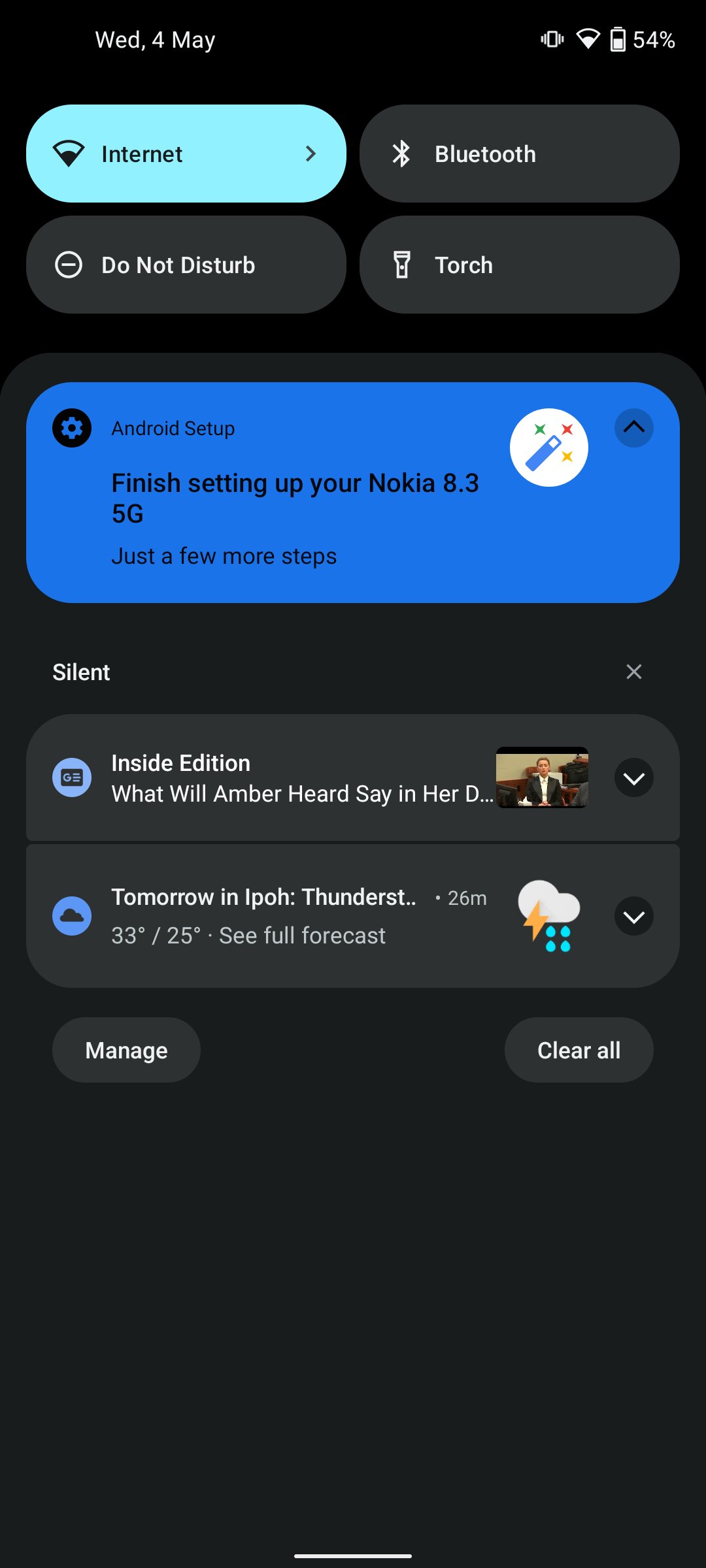
Task: Dismiss all Silent notifications with X
Action: (634, 672)
